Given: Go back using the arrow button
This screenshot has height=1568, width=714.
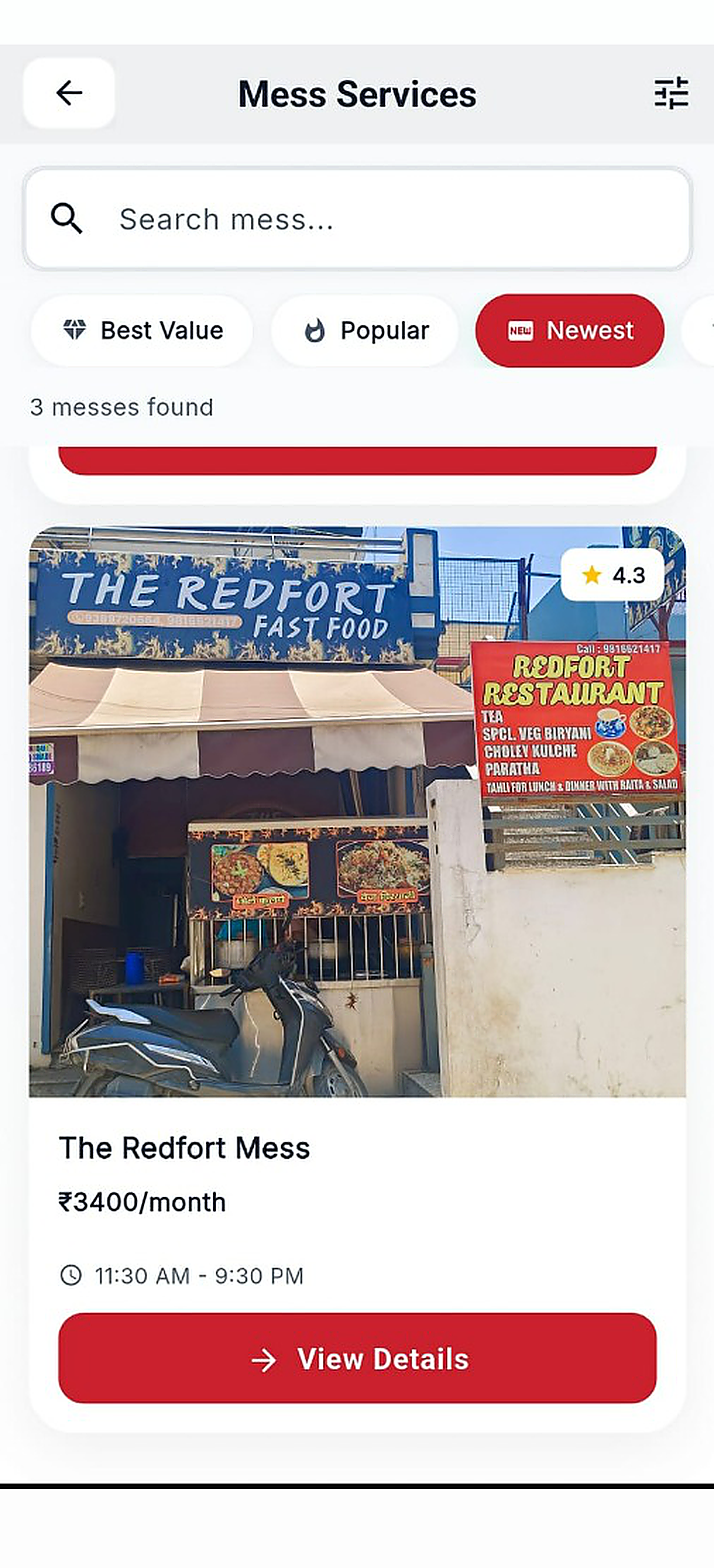Looking at the screenshot, I should coord(69,93).
